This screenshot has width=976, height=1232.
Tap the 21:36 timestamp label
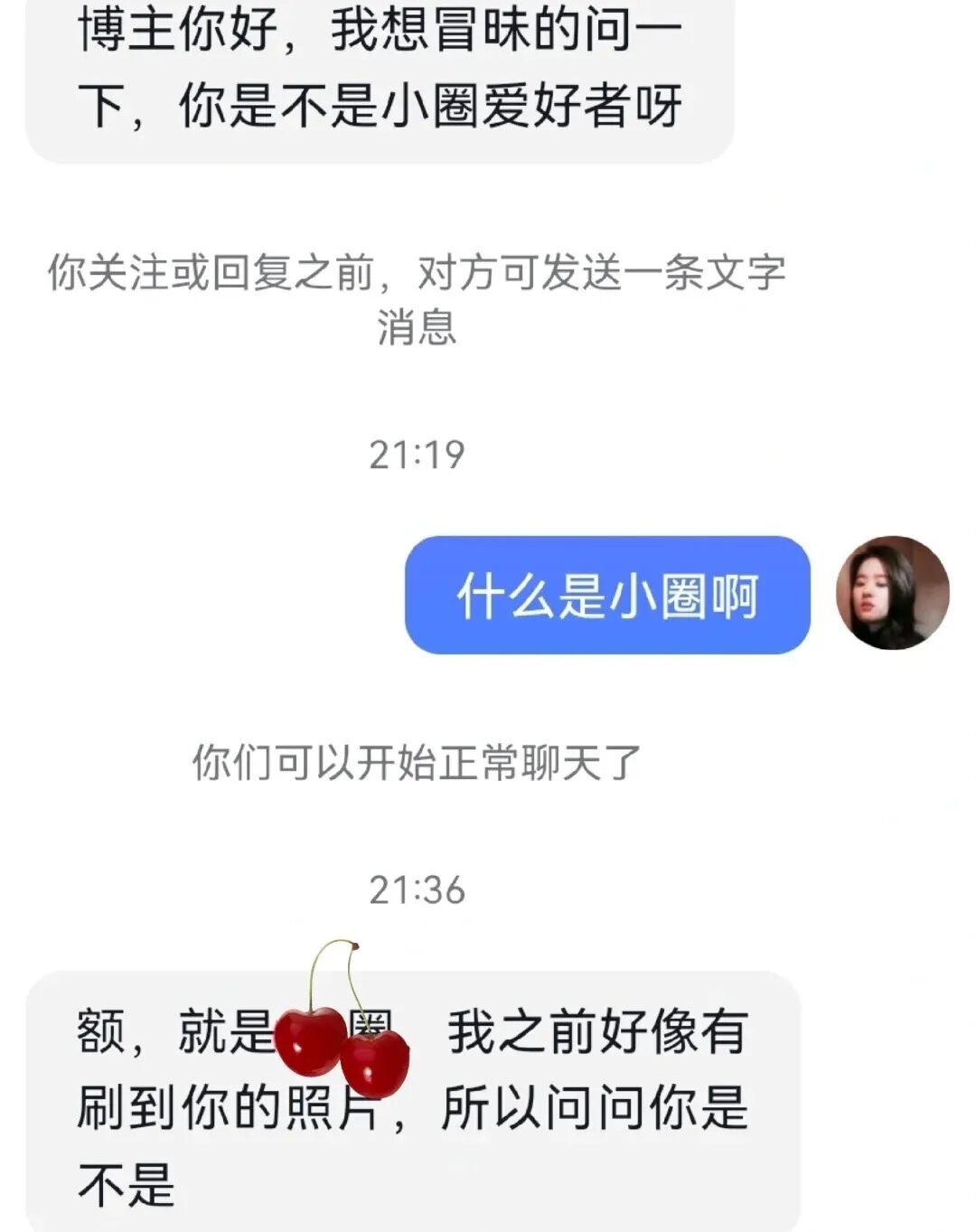(x=416, y=890)
